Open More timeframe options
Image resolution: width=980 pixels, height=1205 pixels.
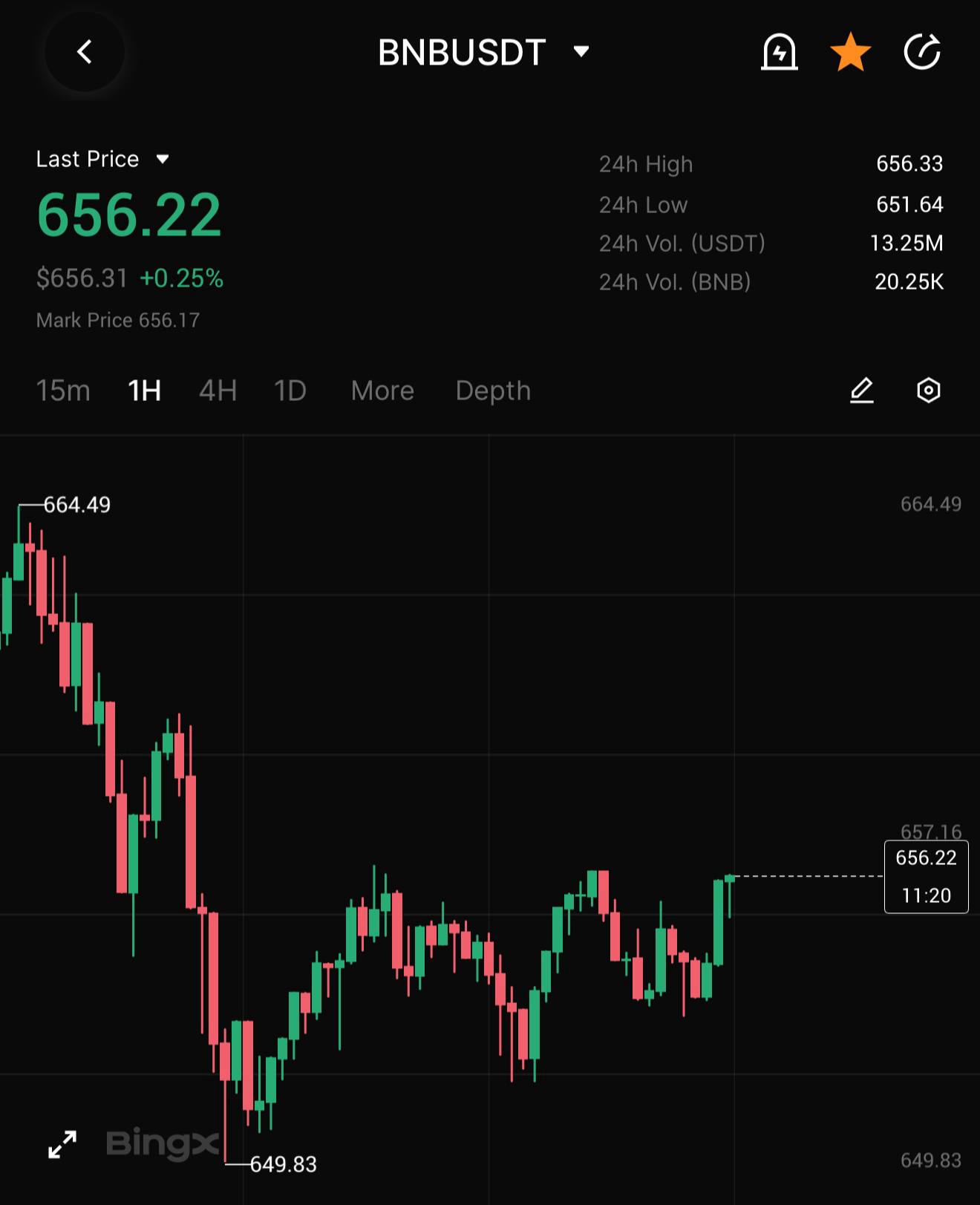pyautogui.click(x=382, y=391)
